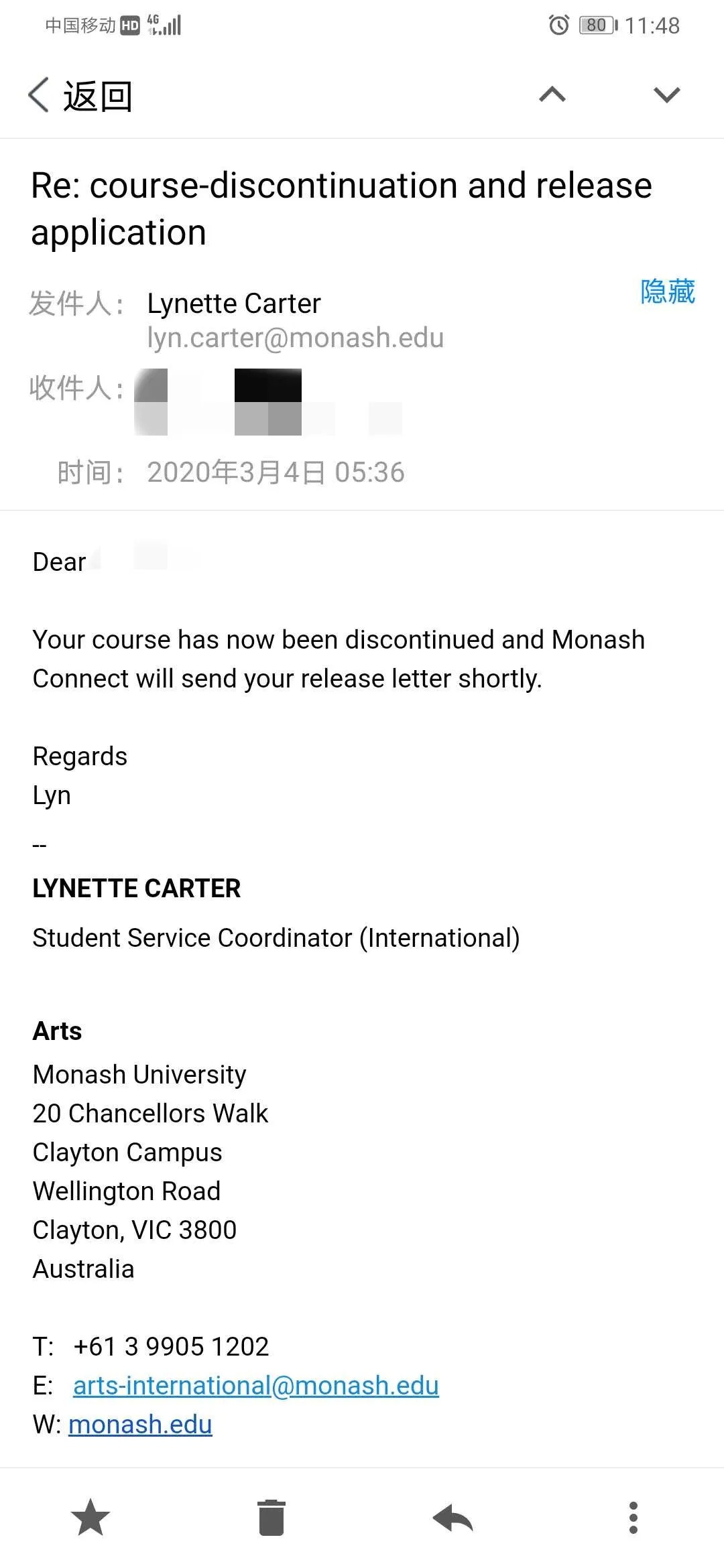The image size is (724, 1568).
Task: Star this email
Action: coord(90,1518)
